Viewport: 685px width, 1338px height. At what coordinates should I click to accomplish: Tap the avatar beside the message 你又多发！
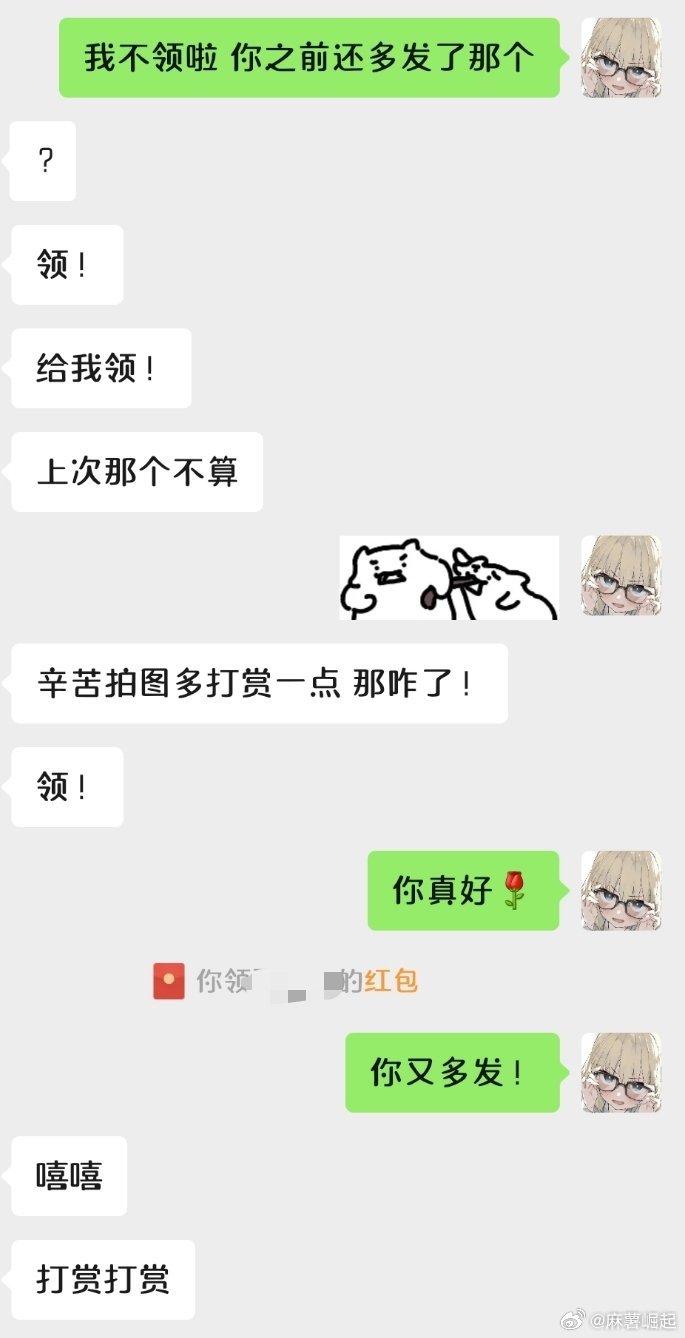coord(621,1072)
